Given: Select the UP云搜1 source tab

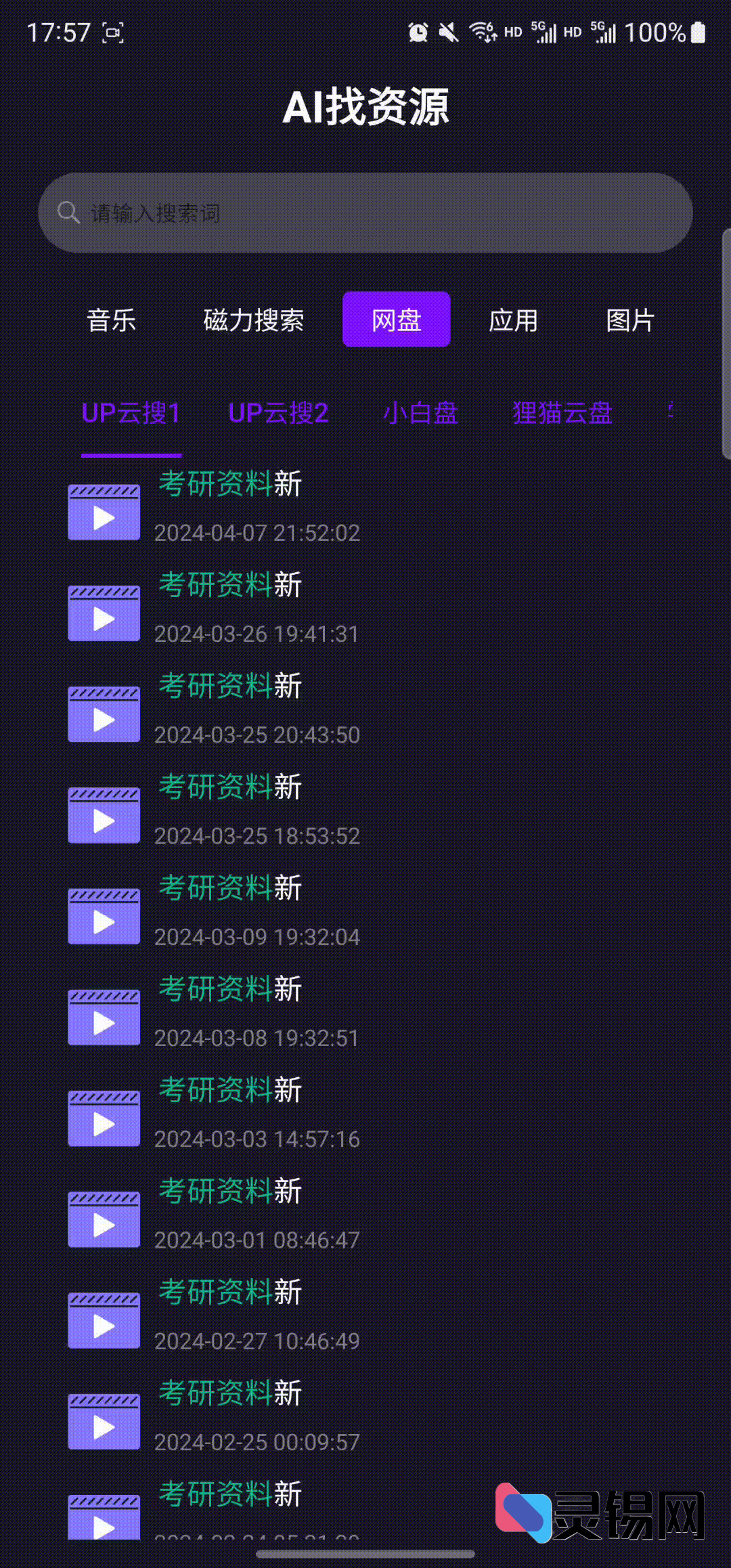Looking at the screenshot, I should tap(131, 413).
